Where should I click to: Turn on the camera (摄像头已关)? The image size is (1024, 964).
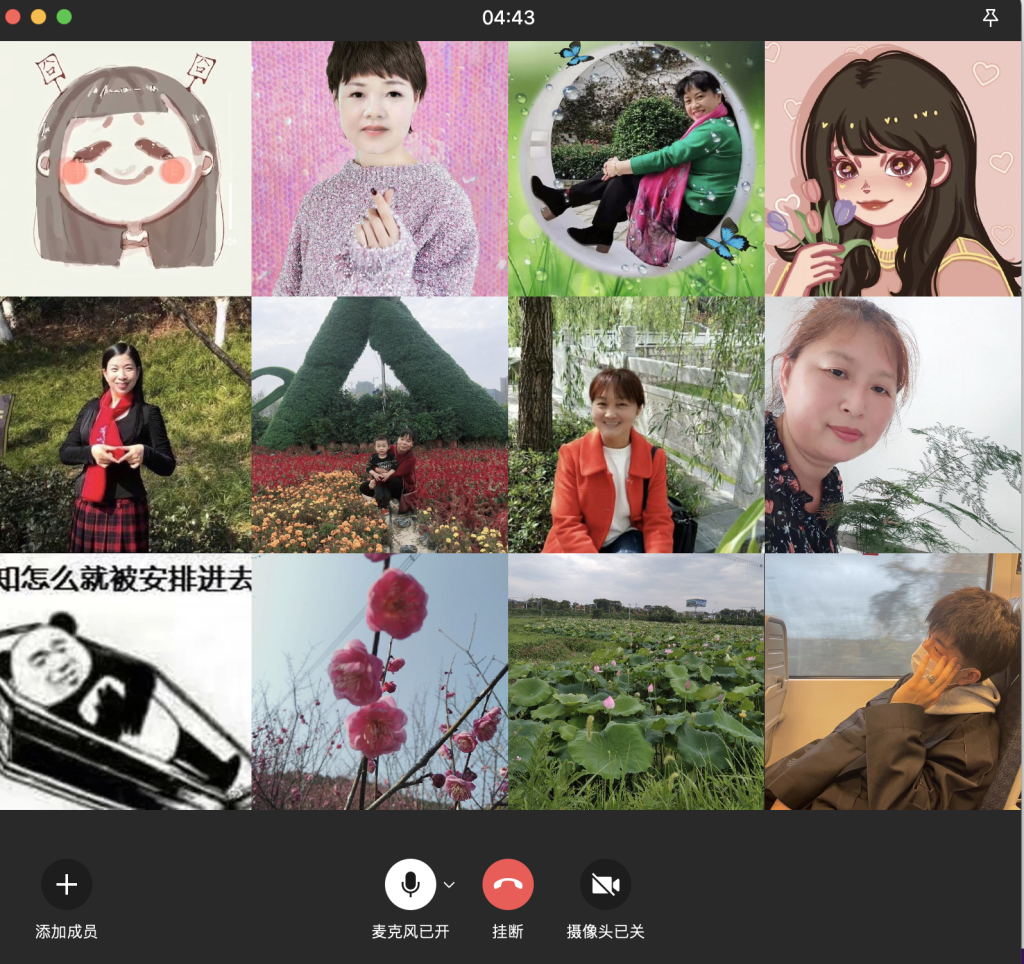(x=605, y=885)
